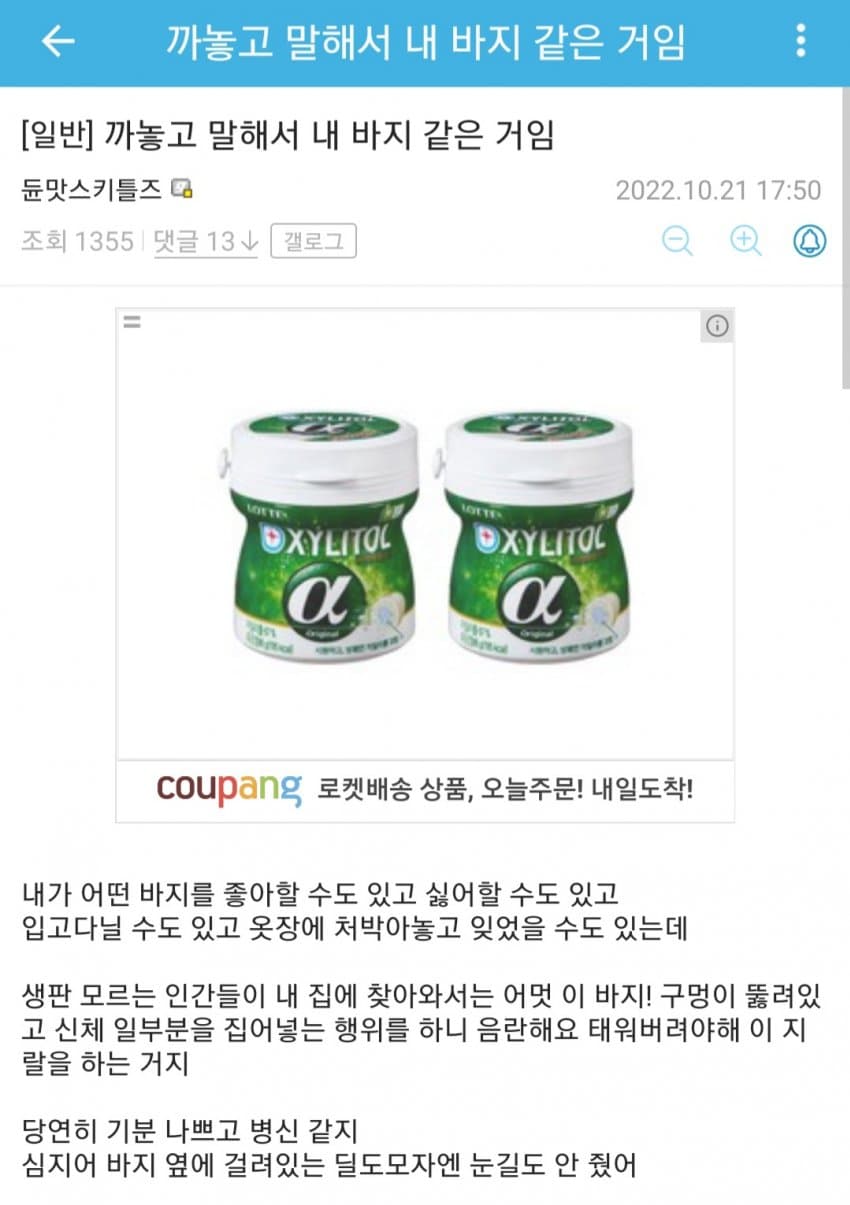Open the 갤로그 button
Viewport: 850px width, 1205px height.
click(313, 241)
